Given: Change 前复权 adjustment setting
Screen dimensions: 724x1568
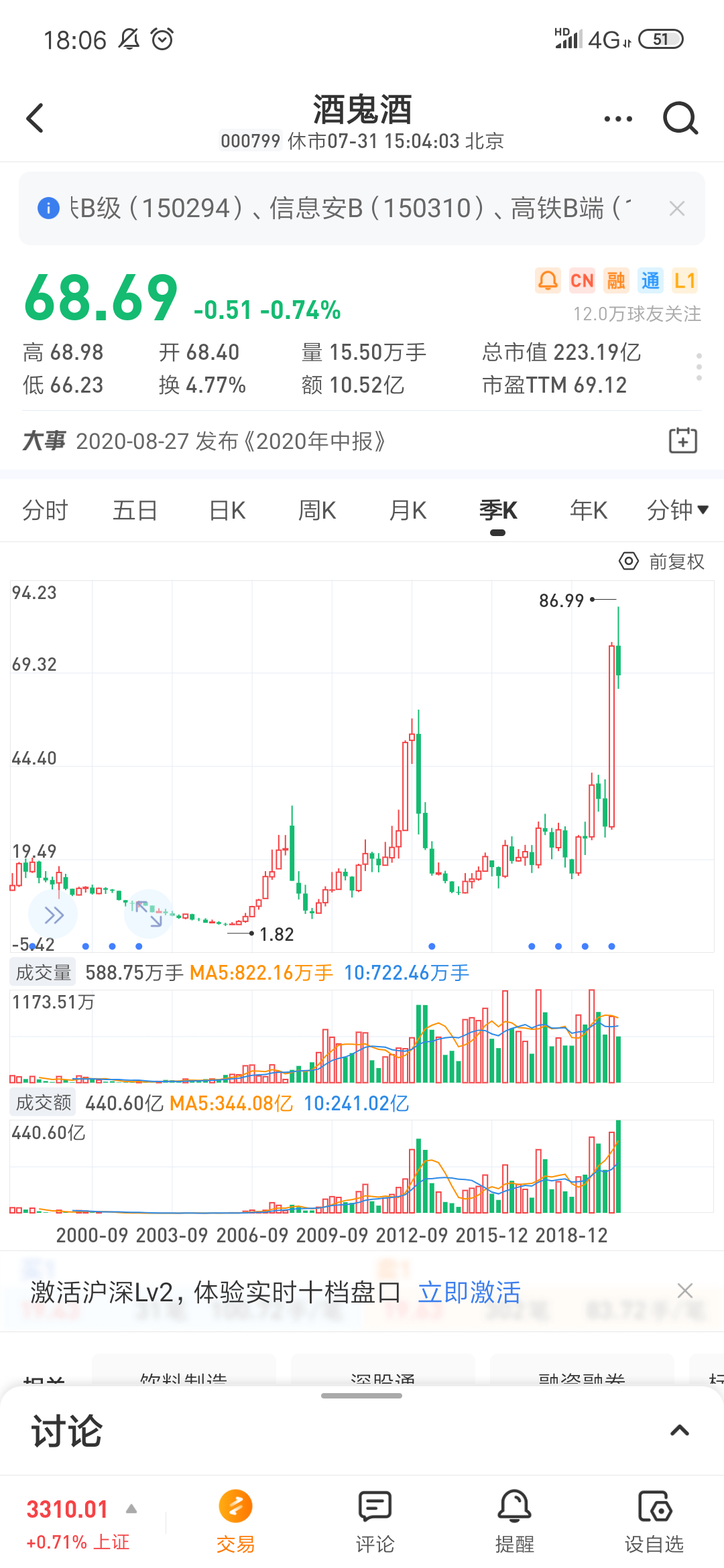Looking at the screenshot, I should click(662, 562).
